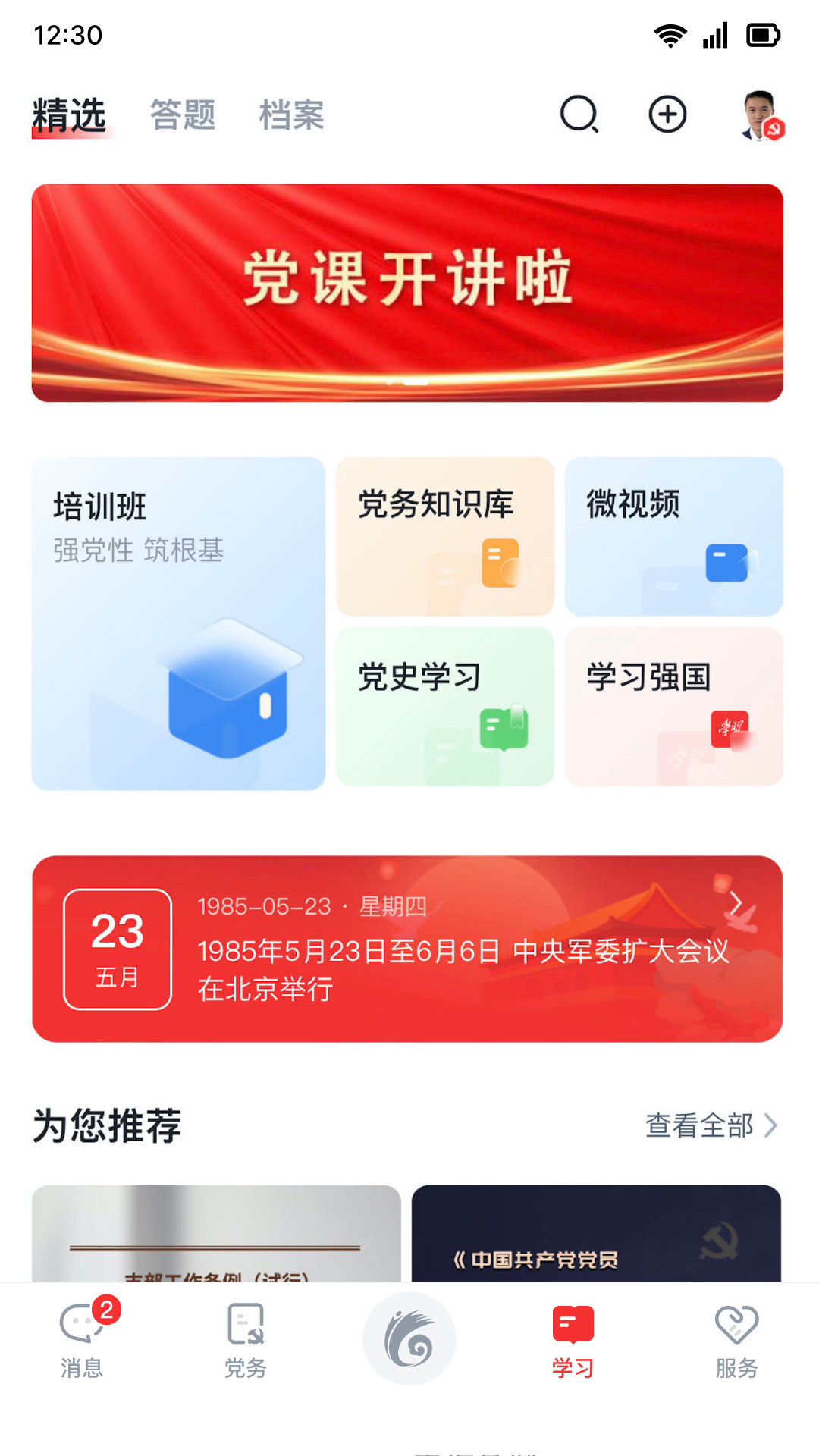This screenshot has width=819, height=1456.
Task: Open your profile avatar picture
Action: tap(758, 115)
